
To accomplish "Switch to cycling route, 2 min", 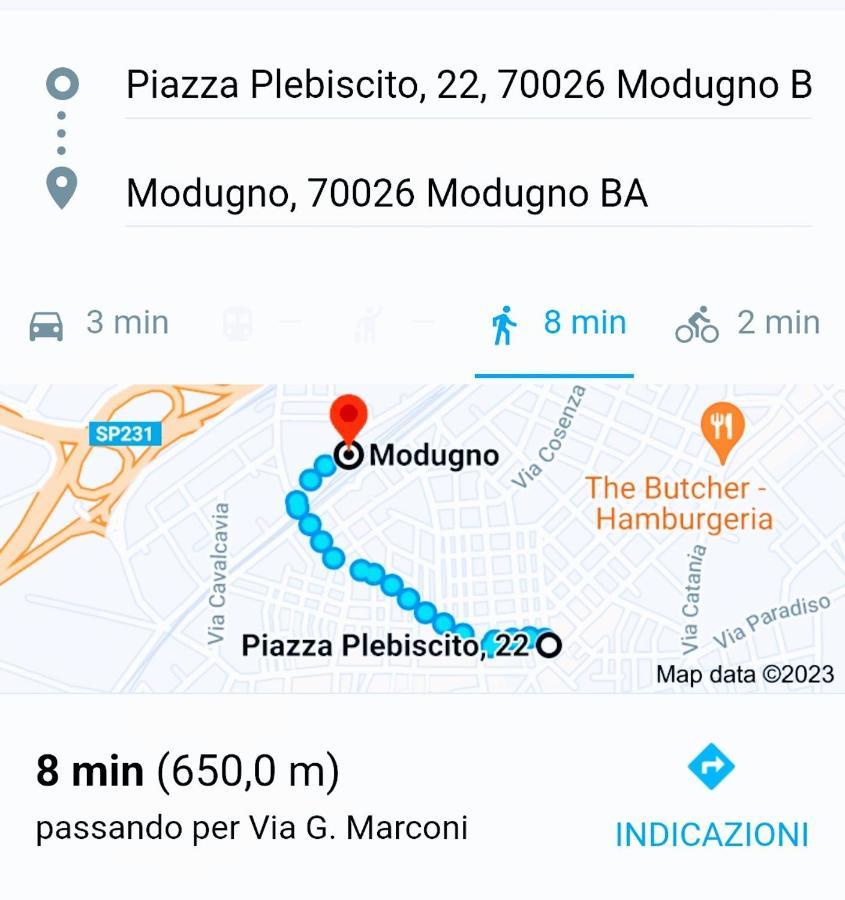I will [x=746, y=323].
